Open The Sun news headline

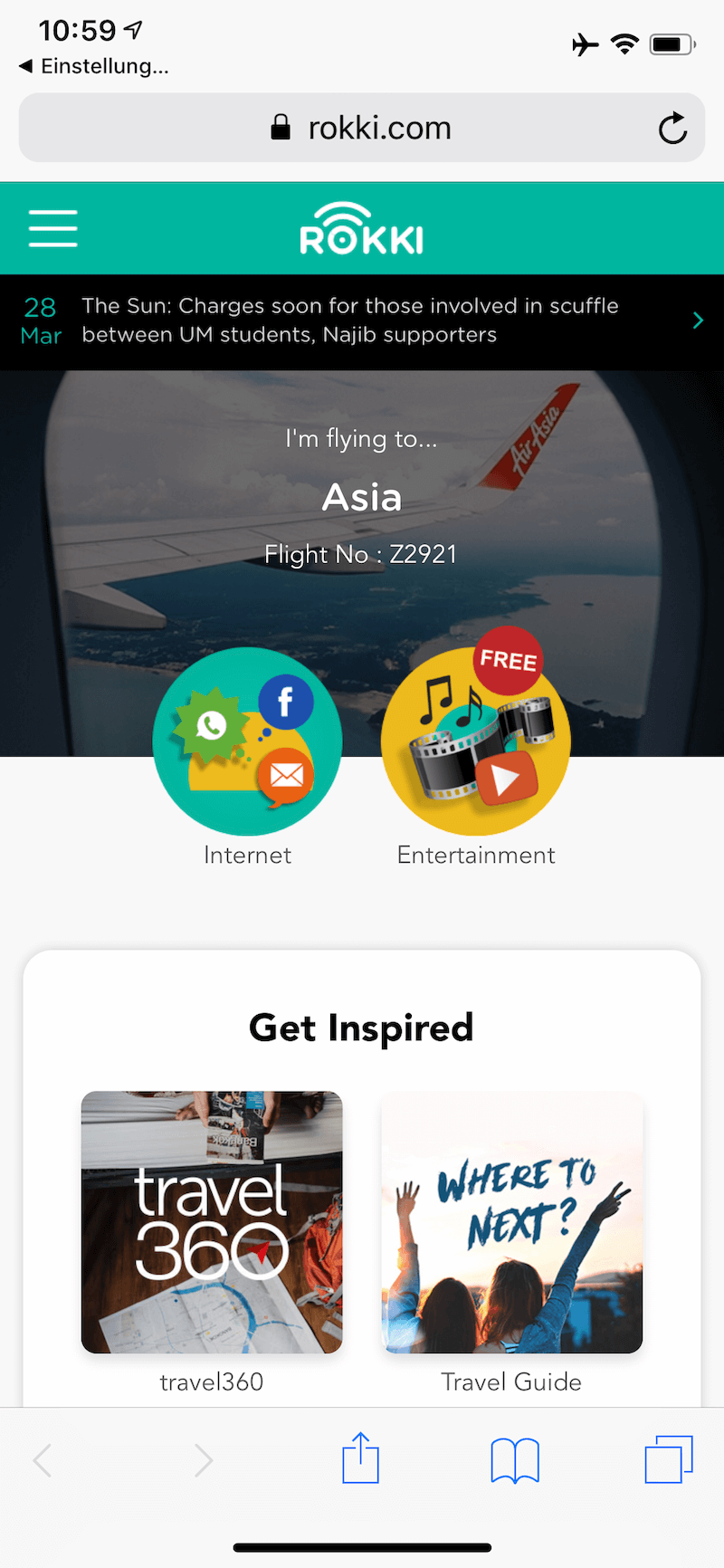pos(362,320)
